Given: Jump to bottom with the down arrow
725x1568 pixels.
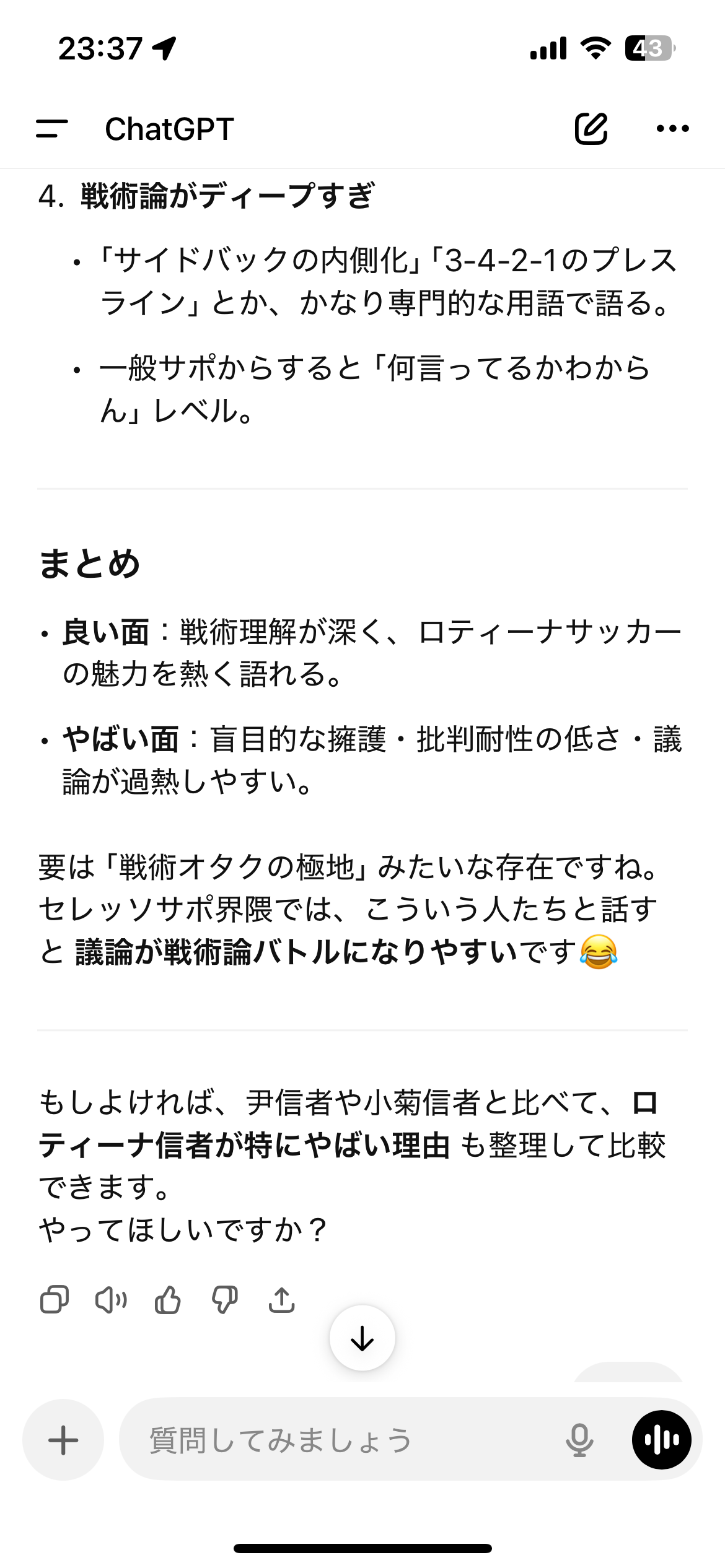Looking at the screenshot, I should [362, 1338].
